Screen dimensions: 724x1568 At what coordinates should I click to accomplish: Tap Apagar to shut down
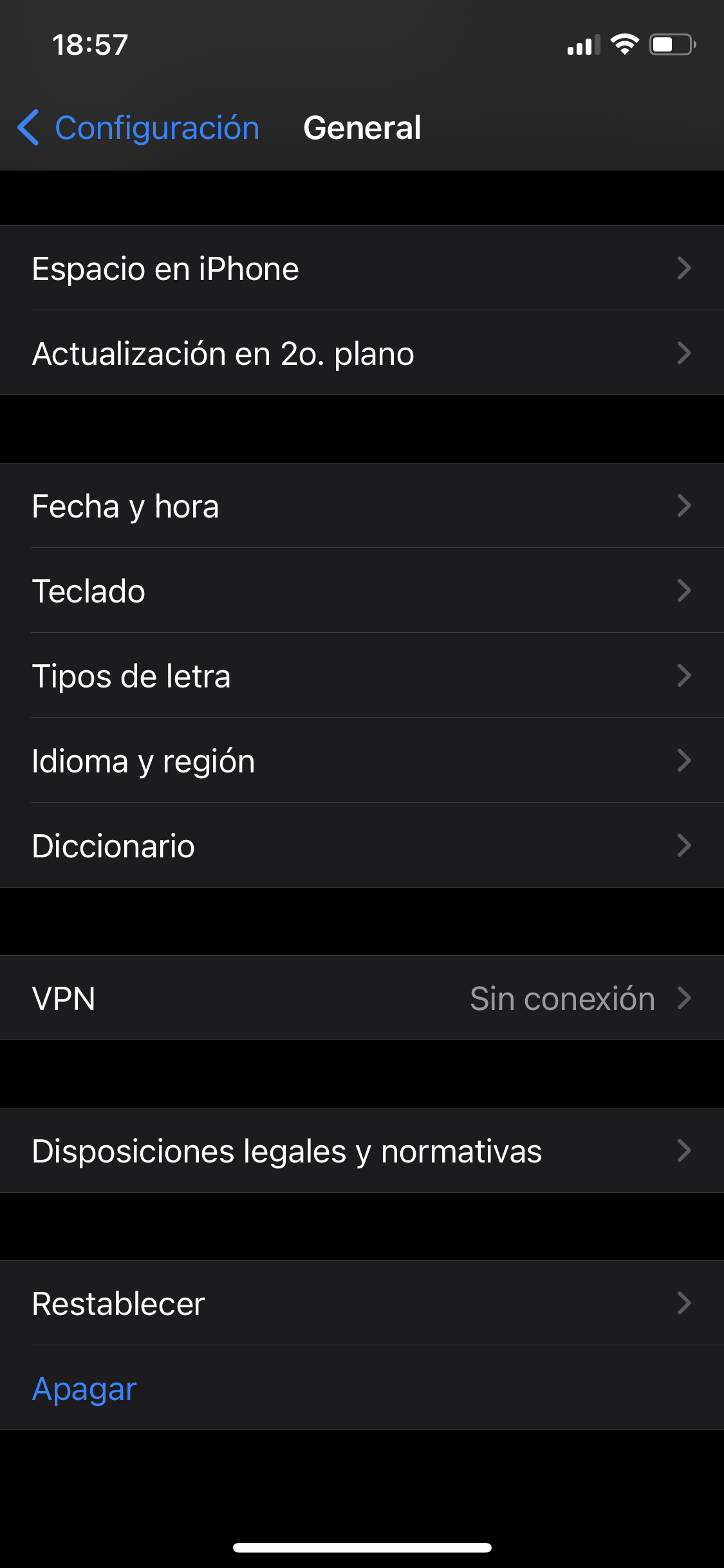coord(85,1388)
